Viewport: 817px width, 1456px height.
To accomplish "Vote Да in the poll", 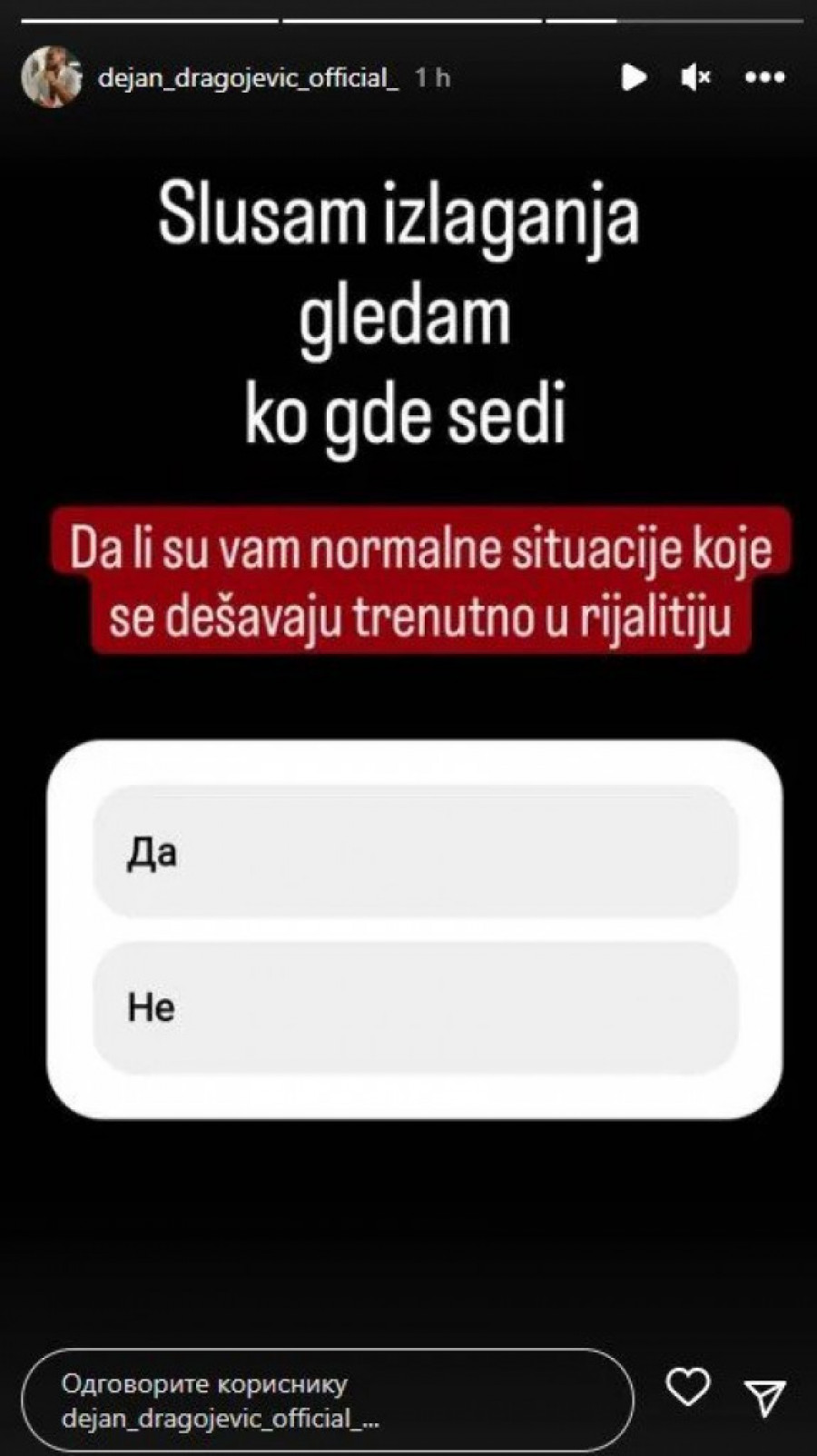I will 416,852.
